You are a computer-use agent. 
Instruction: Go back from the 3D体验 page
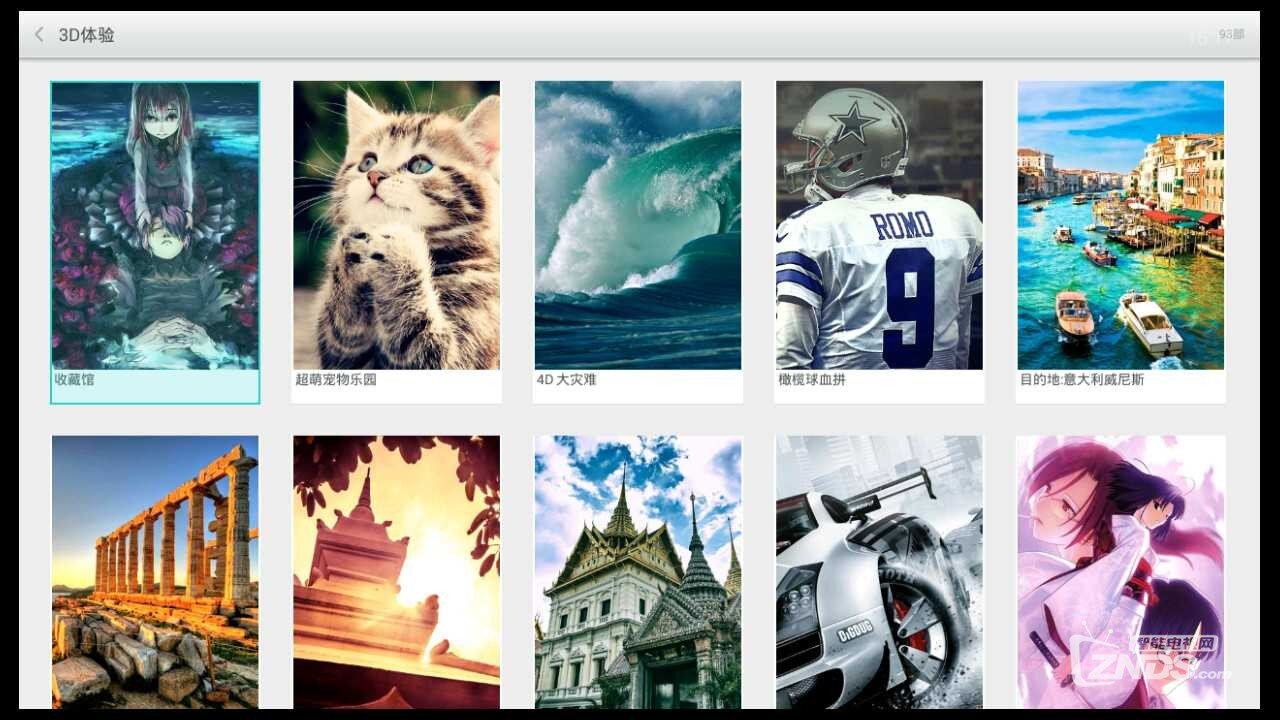pos(39,35)
